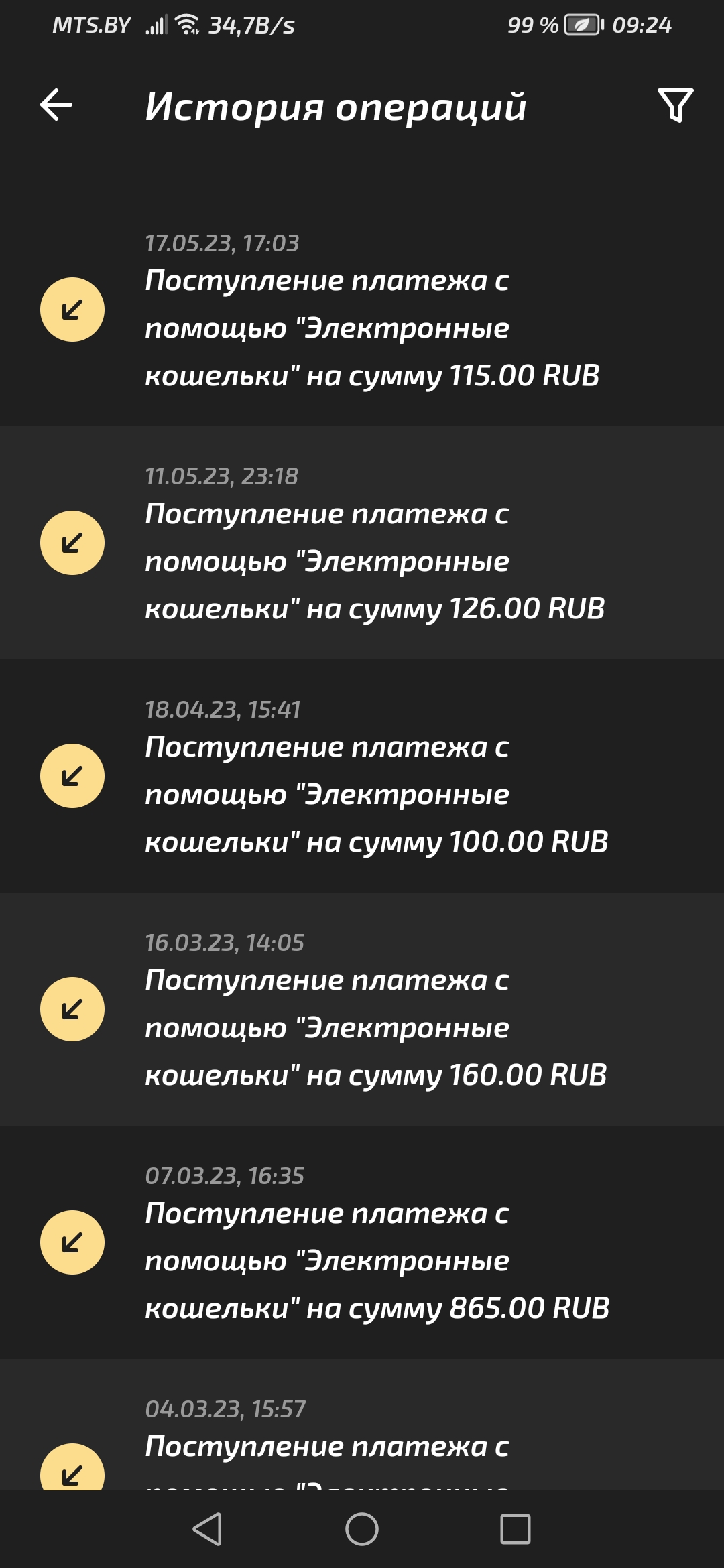The width and height of the screenshot is (724, 1568).
Task: Open the 100.00 RUB payment from 18.04.23
Action: (362, 776)
